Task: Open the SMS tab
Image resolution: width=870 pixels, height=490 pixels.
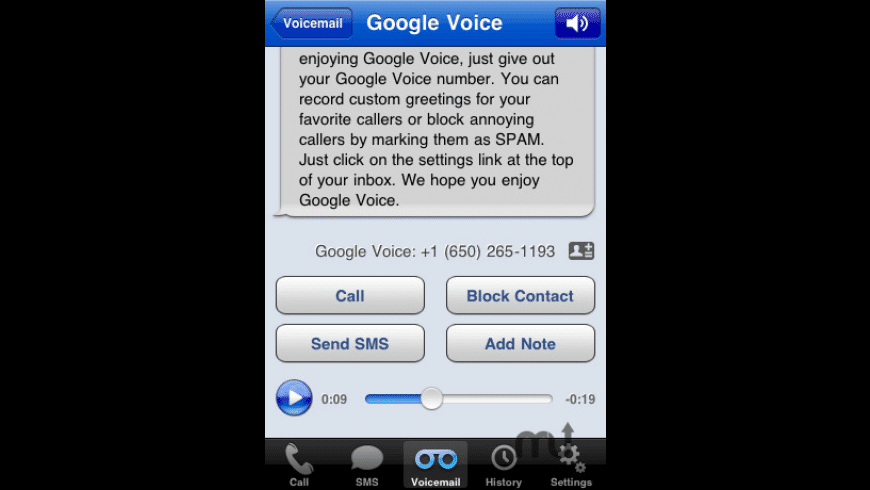Action: [x=367, y=465]
